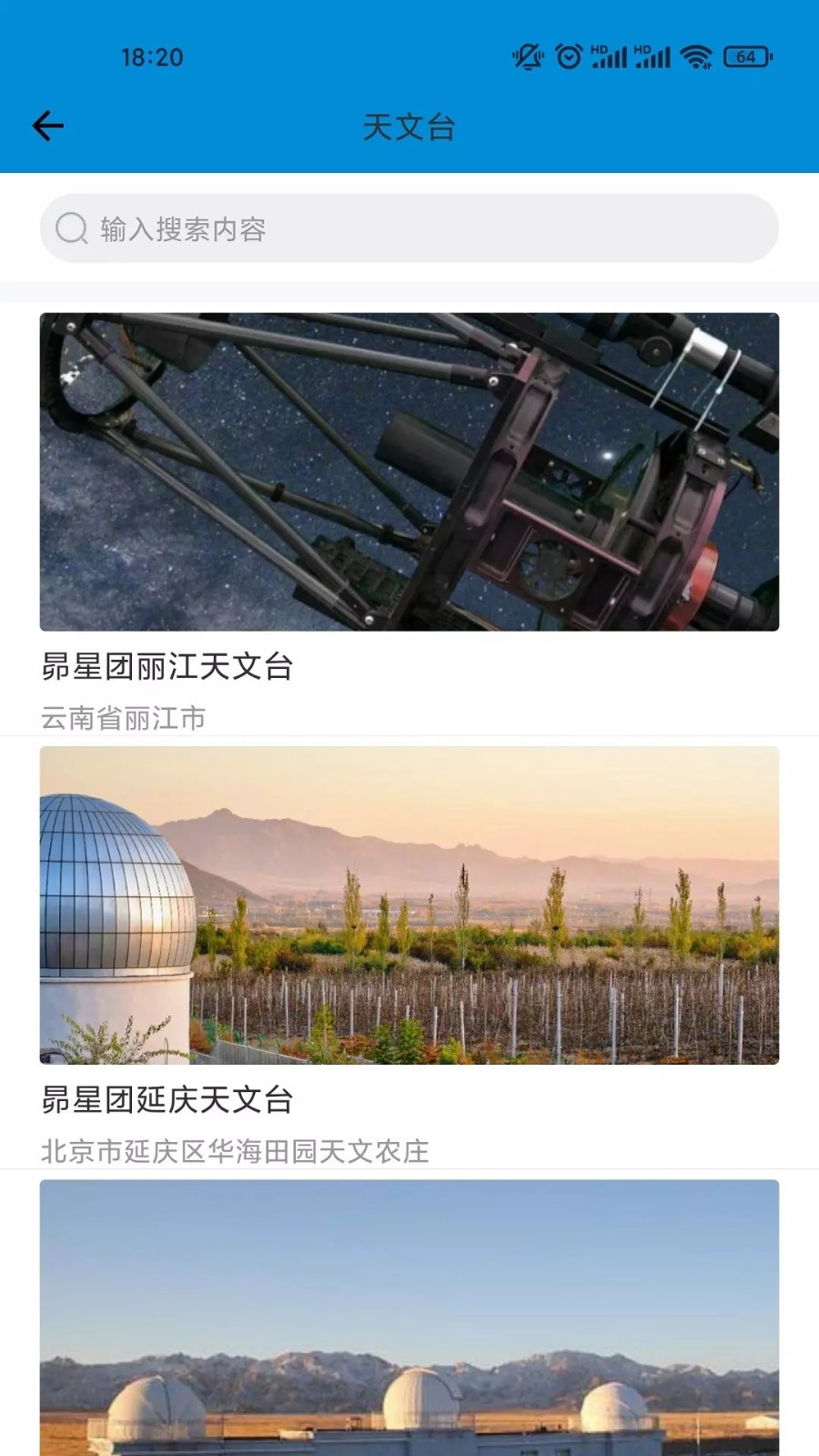Image resolution: width=819 pixels, height=1456 pixels.
Task: Tap the battery indicator showing 64
Action: (x=743, y=56)
